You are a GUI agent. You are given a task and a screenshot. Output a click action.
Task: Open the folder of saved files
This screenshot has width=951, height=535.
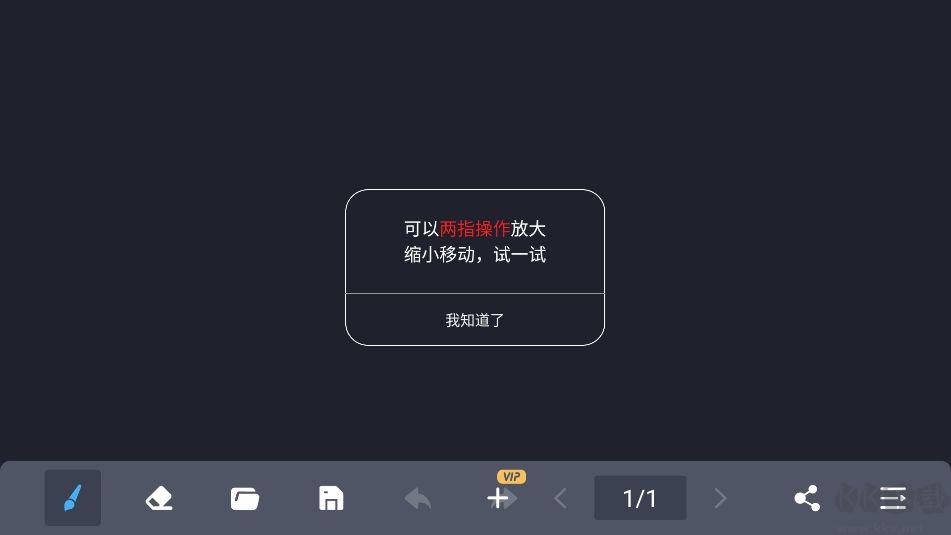click(x=245, y=498)
